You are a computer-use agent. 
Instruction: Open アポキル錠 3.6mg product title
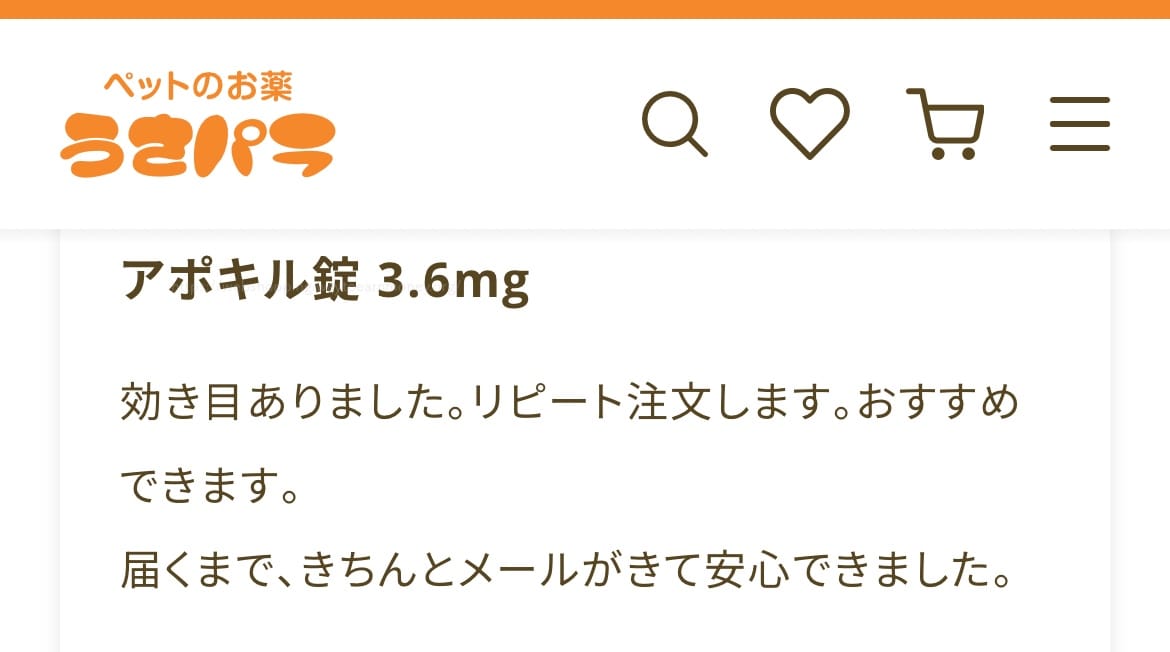tap(324, 284)
